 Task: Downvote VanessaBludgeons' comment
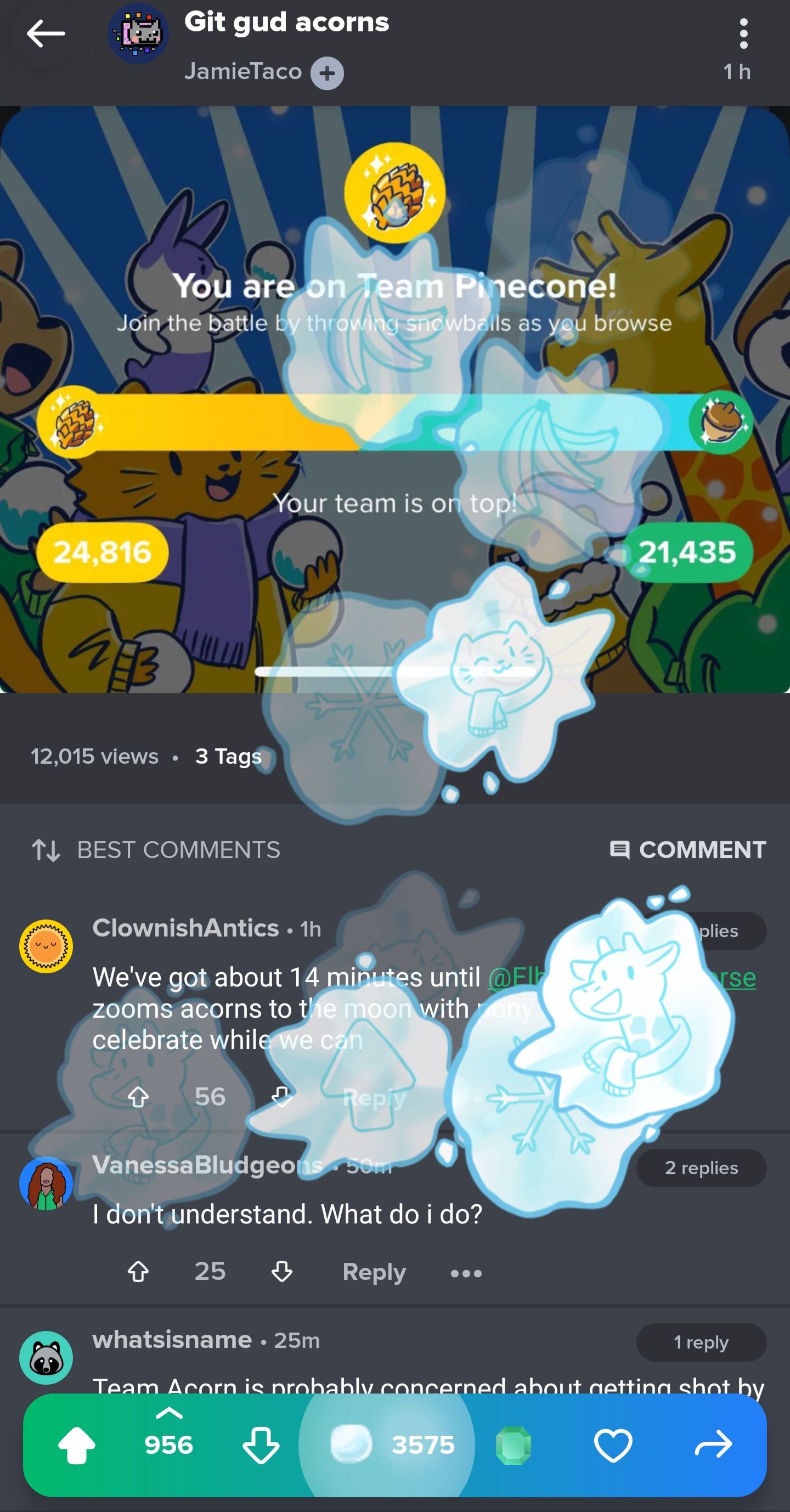[282, 1272]
